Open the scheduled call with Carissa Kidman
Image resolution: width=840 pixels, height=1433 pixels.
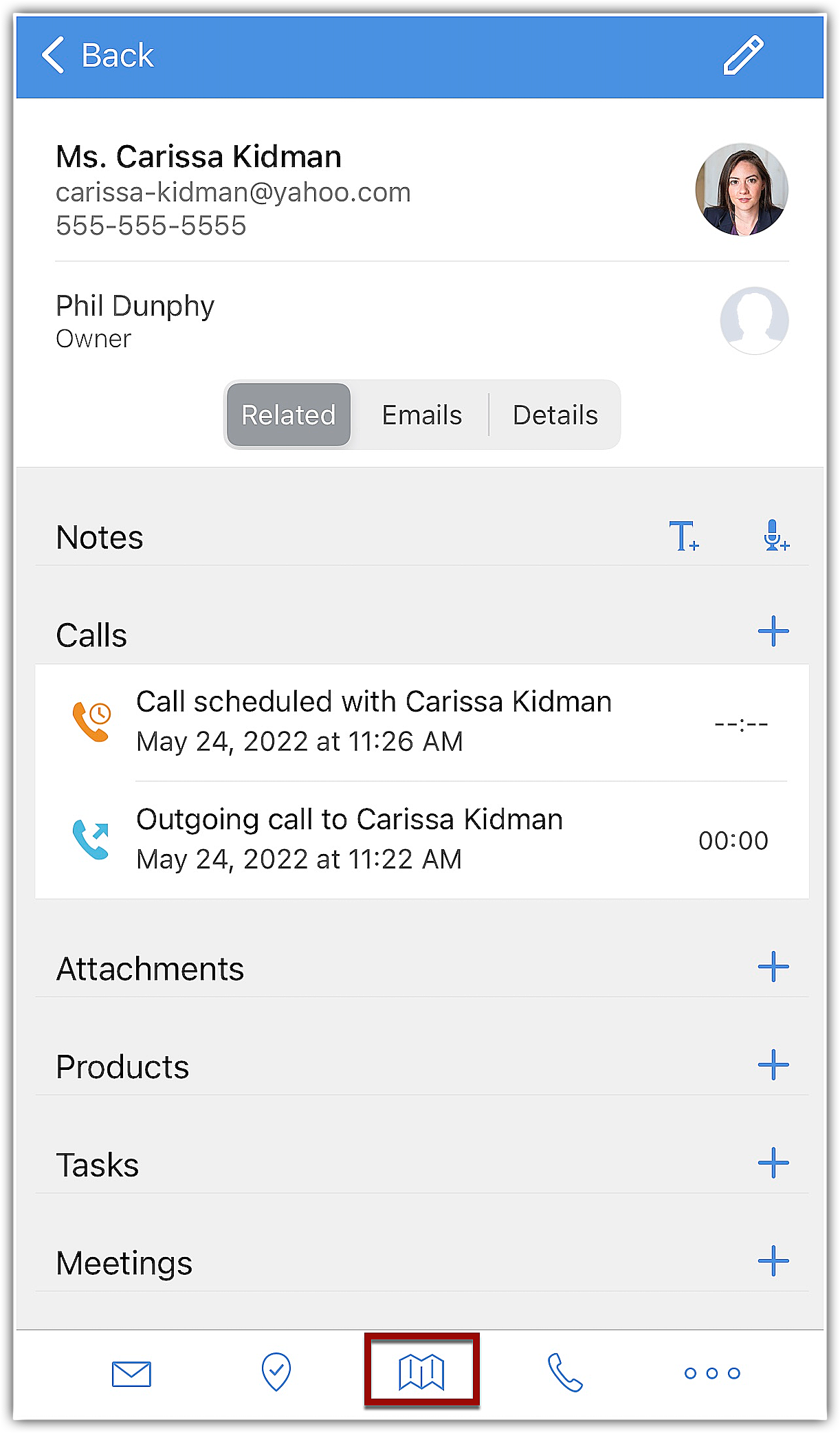point(422,722)
